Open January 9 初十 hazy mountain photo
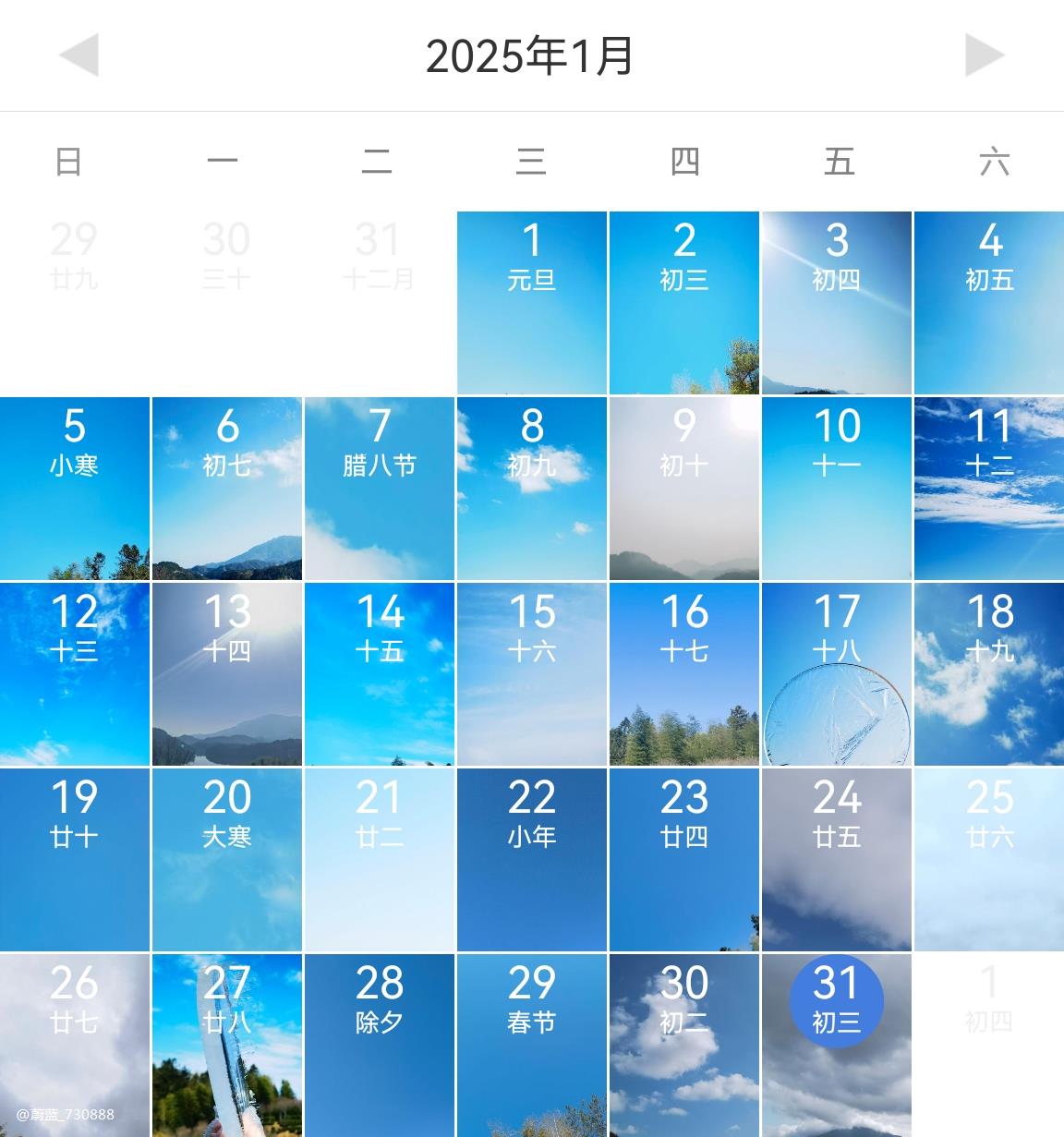 pyautogui.click(x=683, y=489)
